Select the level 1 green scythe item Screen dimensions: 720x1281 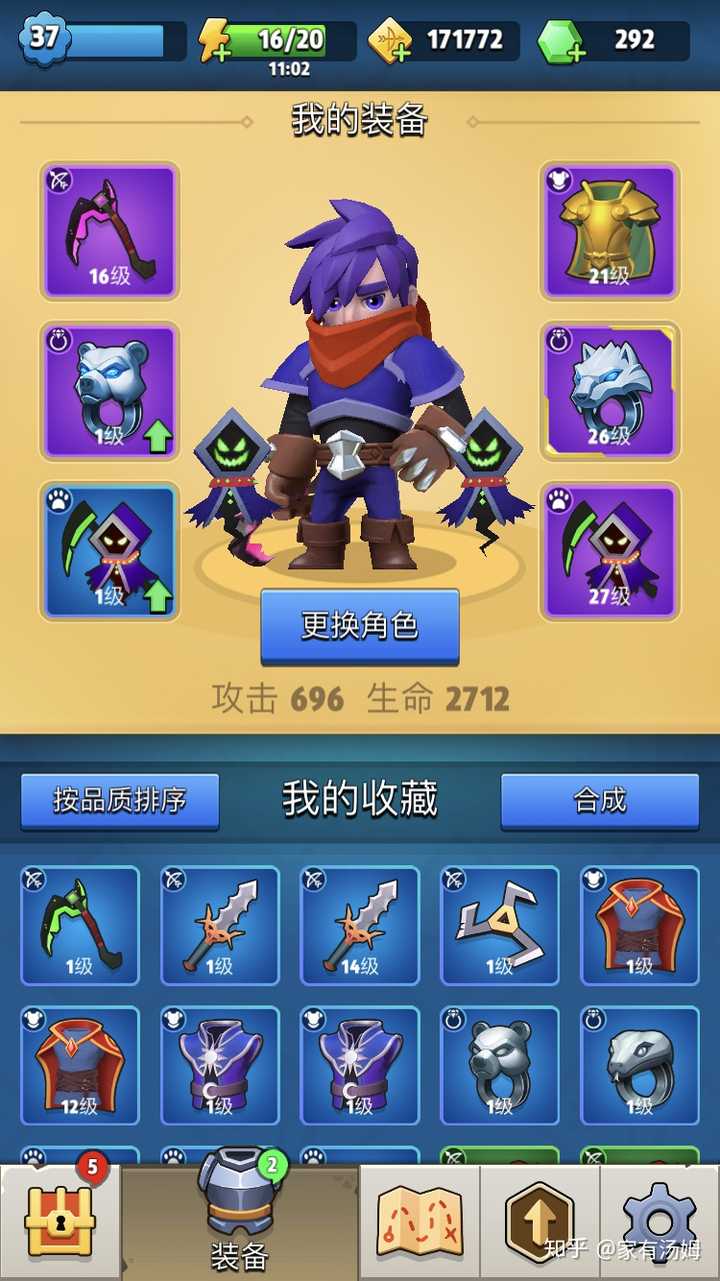pyautogui.click(x=80, y=925)
